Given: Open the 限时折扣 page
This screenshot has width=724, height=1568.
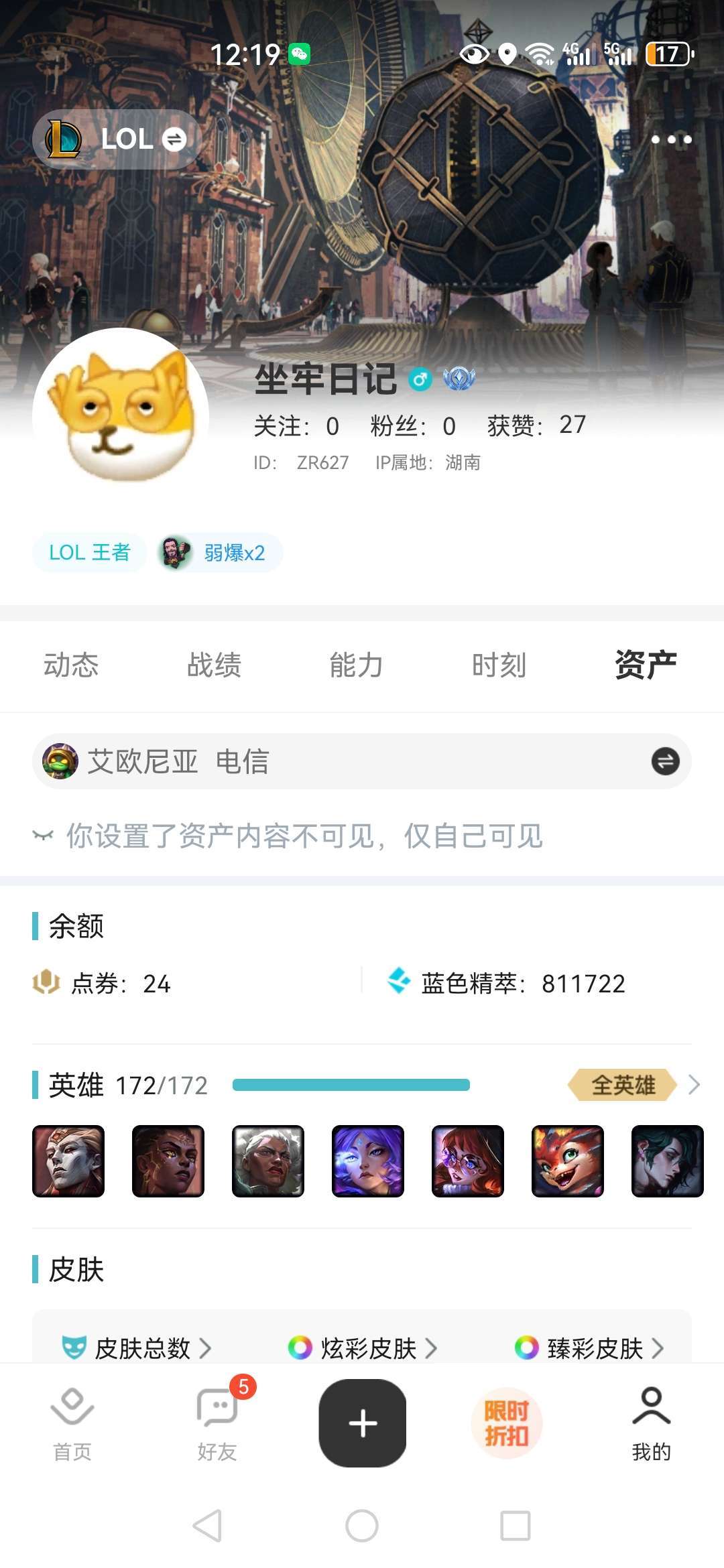Looking at the screenshot, I should [x=507, y=1423].
